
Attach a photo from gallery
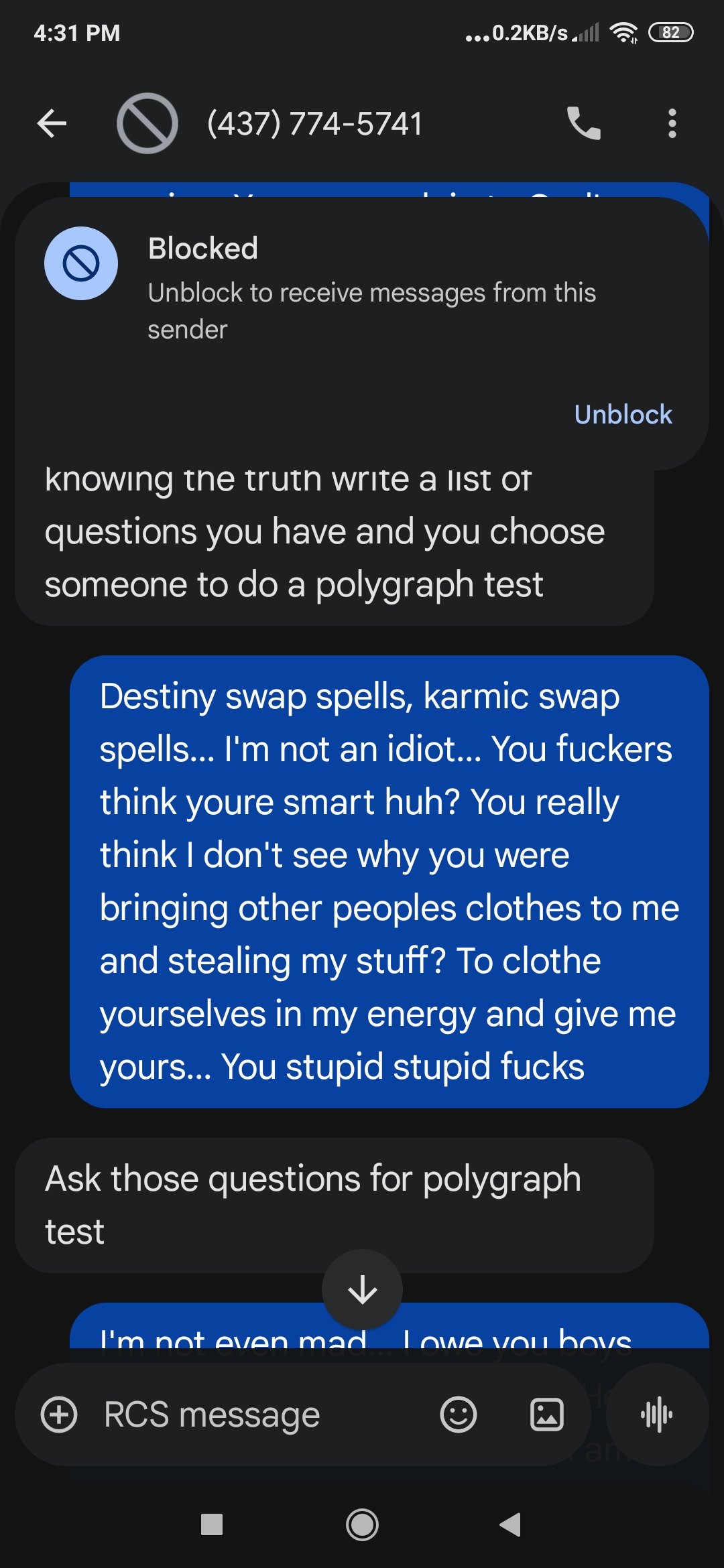tap(547, 1415)
